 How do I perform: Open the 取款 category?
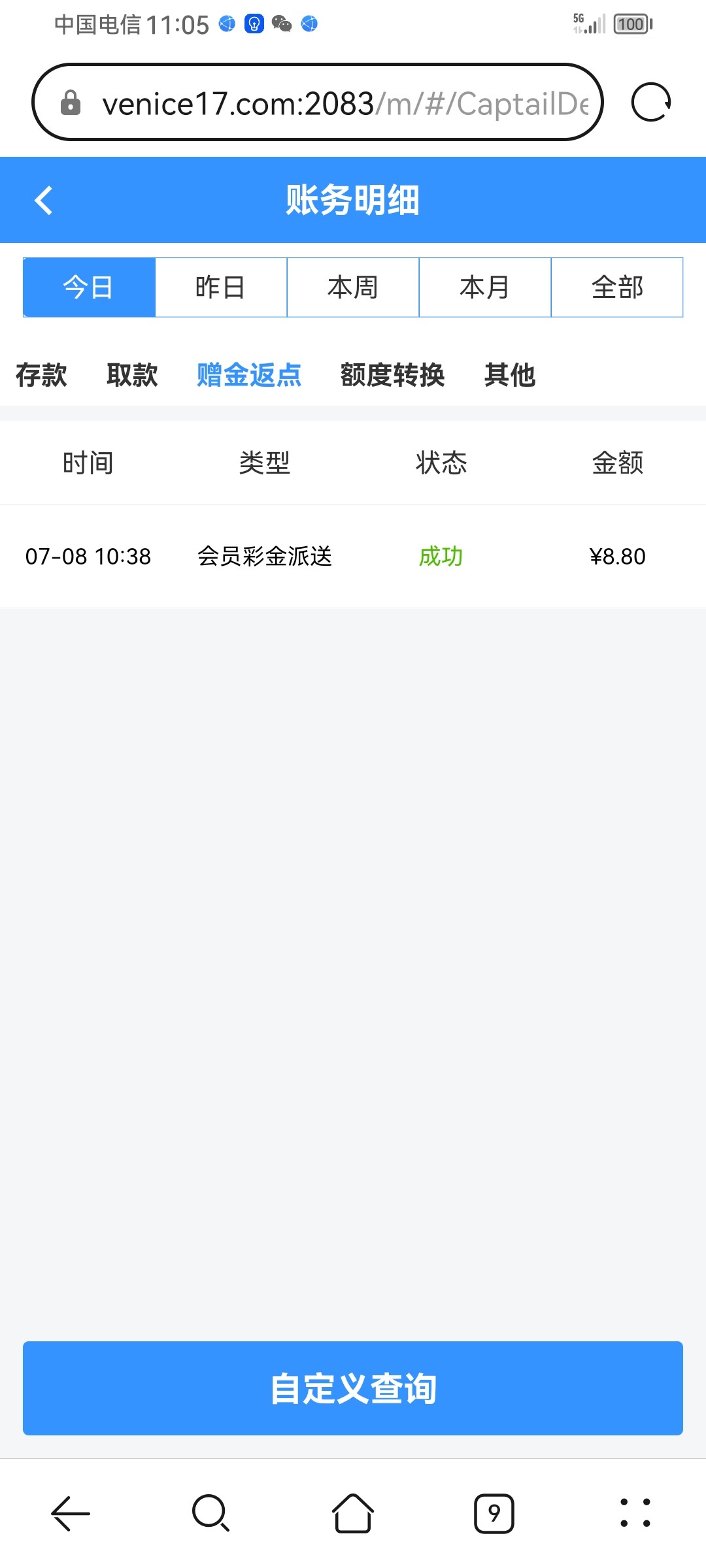coord(132,375)
